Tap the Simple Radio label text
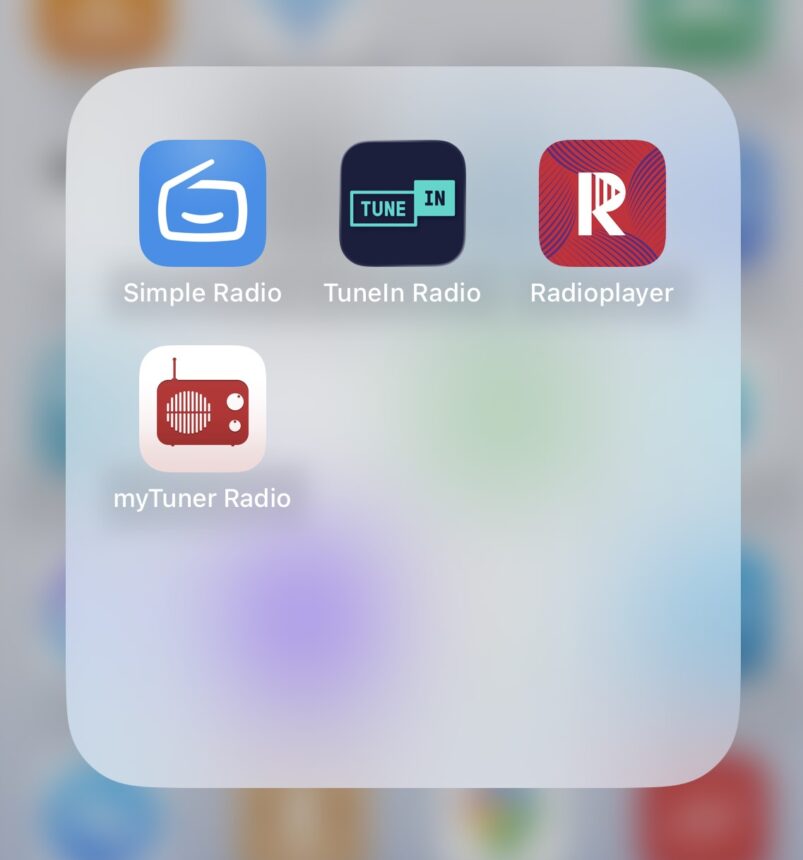 click(x=202, y=292)
